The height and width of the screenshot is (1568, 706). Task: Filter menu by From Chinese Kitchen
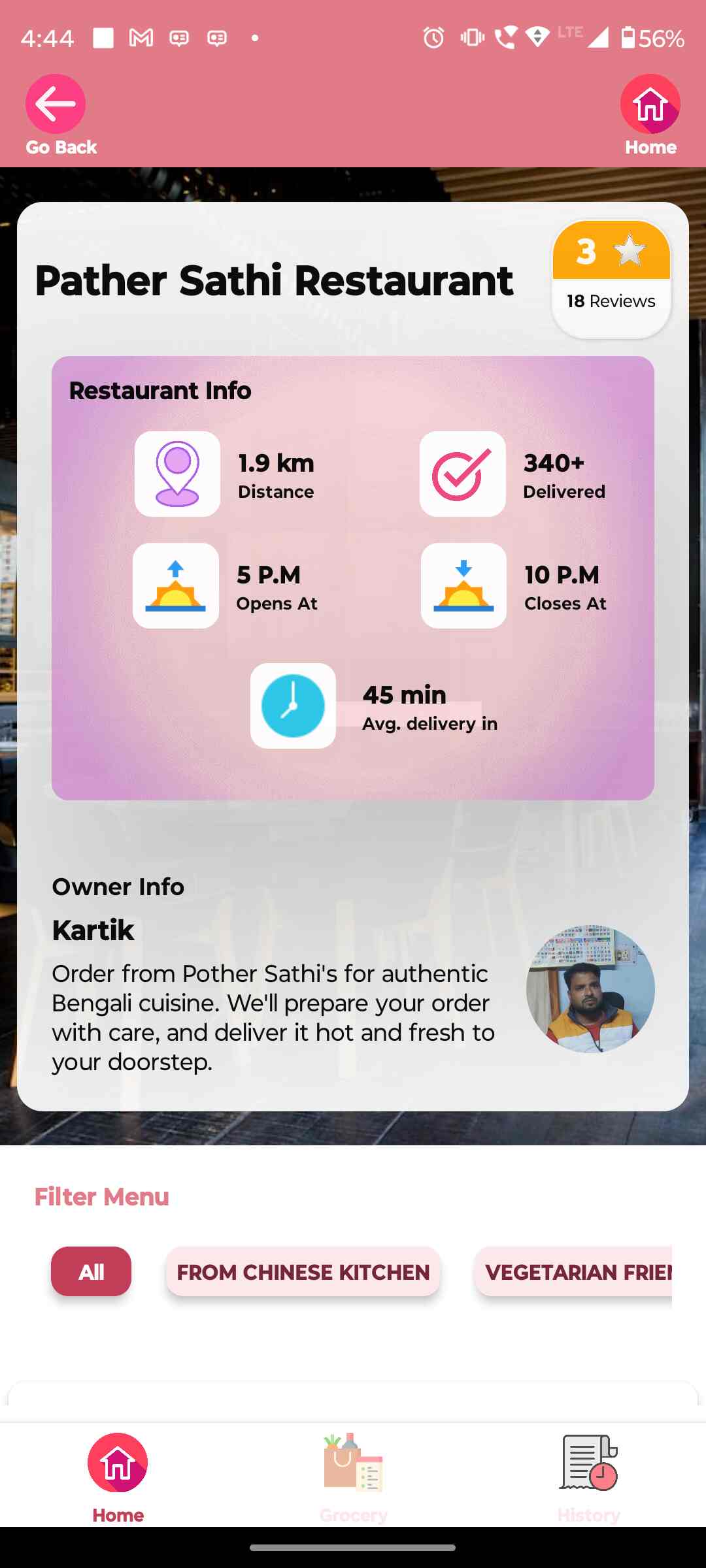pos(303,1271)
